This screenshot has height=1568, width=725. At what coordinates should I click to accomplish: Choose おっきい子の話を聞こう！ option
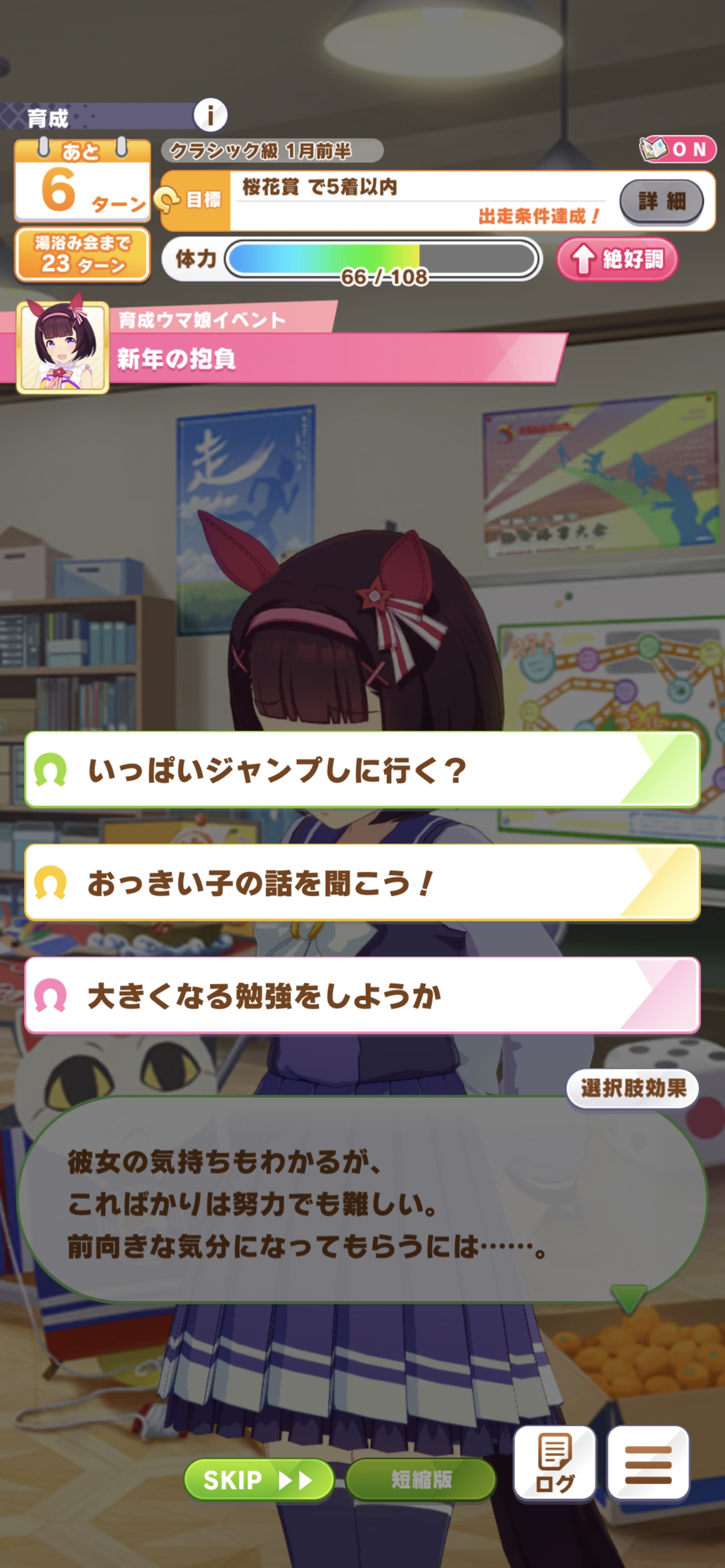362,883
